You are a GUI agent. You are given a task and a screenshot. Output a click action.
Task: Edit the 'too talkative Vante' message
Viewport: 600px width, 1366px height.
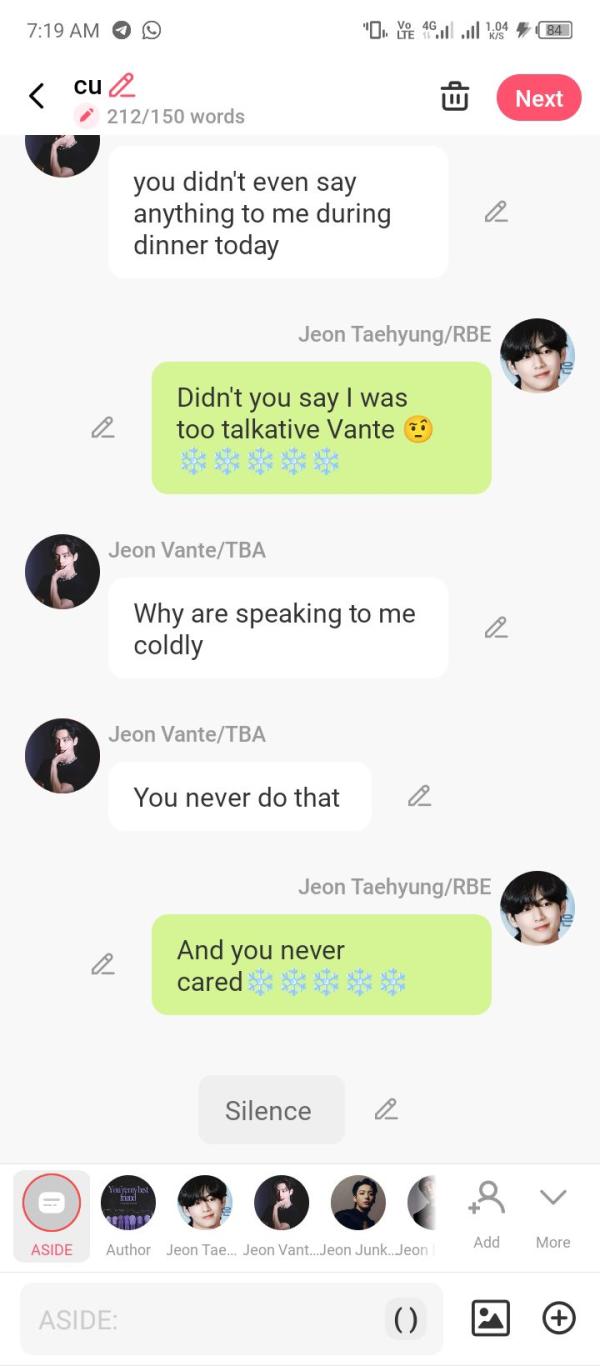(x=102, y=428)
